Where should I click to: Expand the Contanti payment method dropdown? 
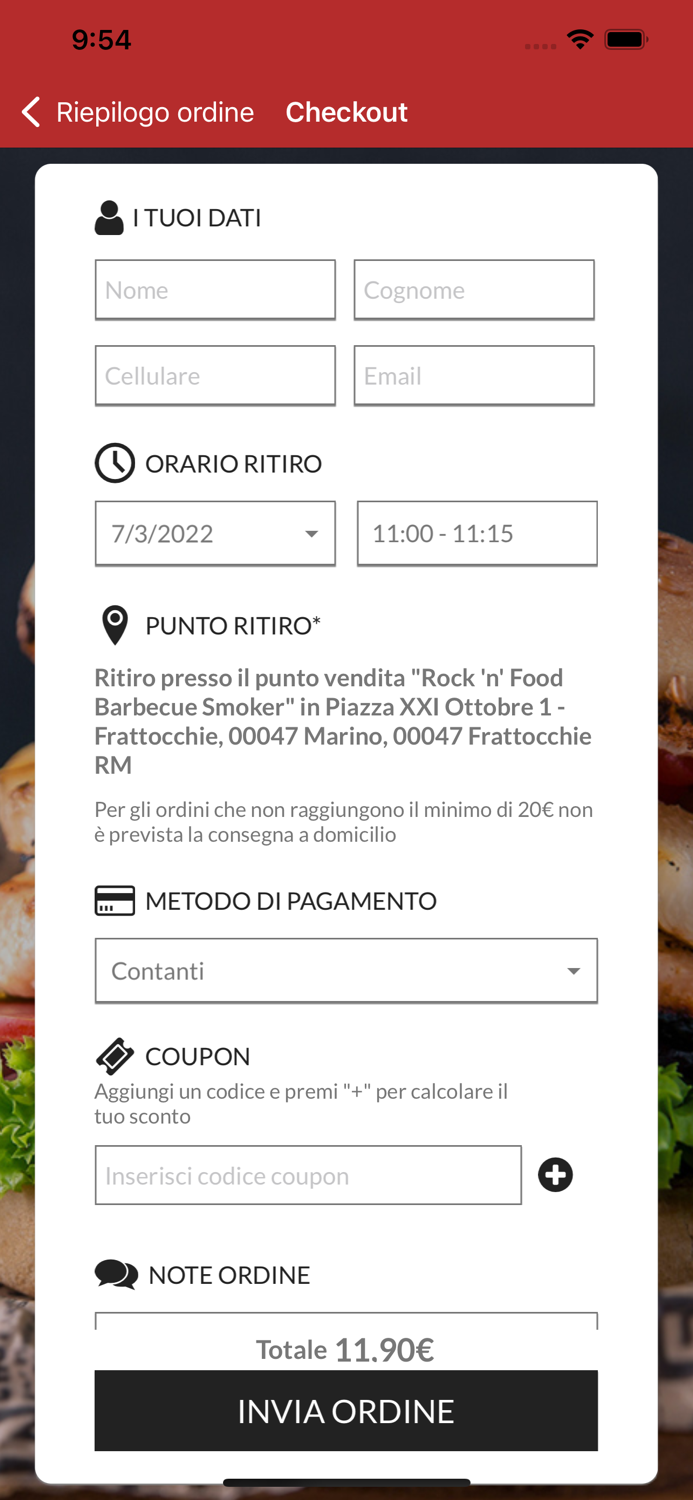coord(346,971)
